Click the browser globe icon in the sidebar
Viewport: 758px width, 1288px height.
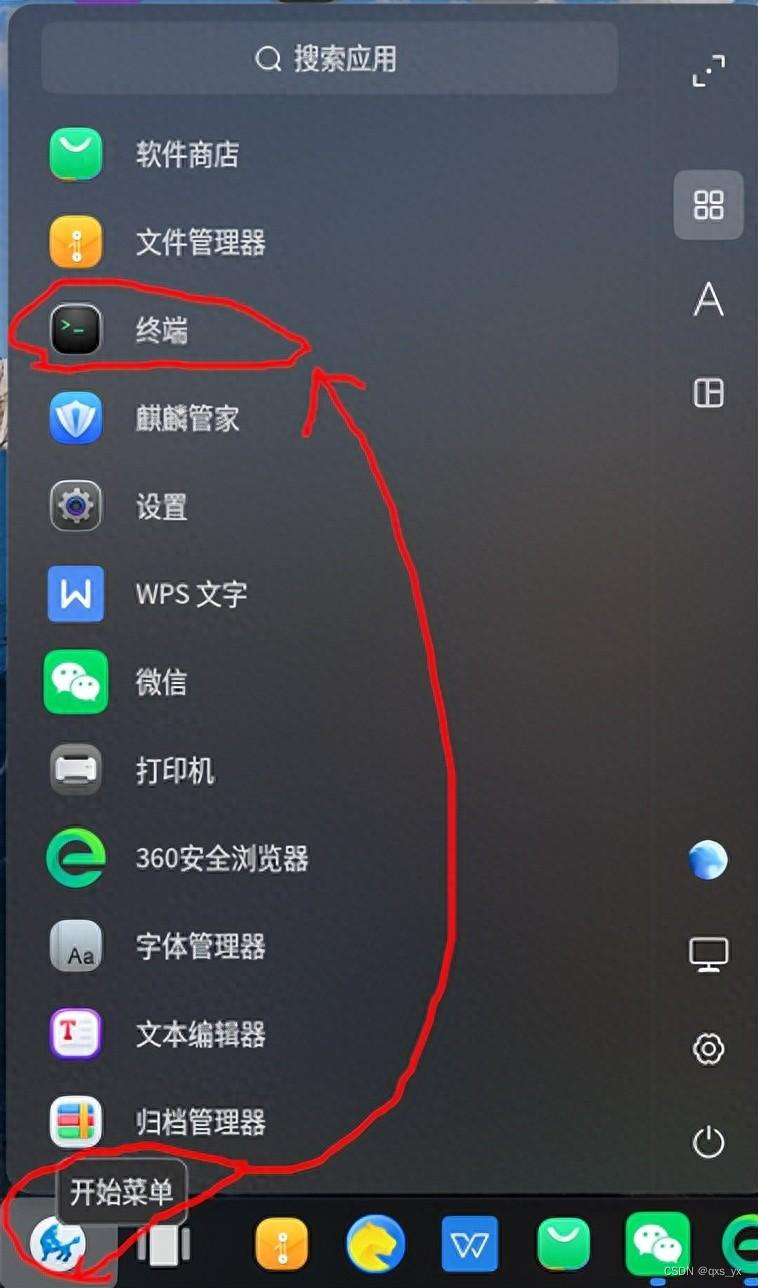click(709, 860)
